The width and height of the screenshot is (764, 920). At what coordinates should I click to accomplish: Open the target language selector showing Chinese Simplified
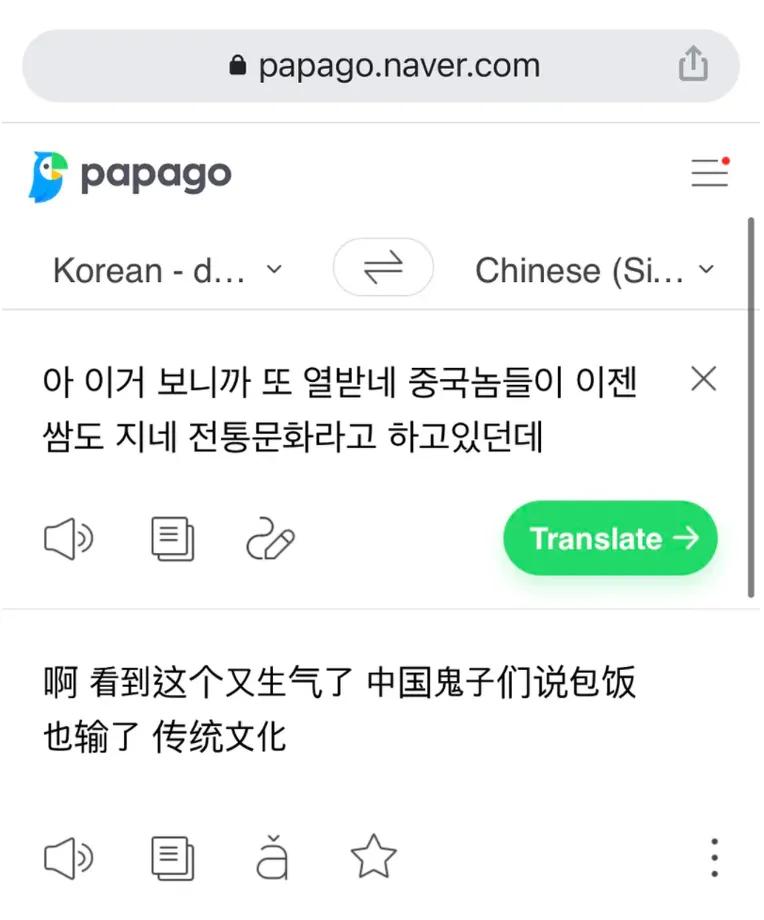coord(595,270)
